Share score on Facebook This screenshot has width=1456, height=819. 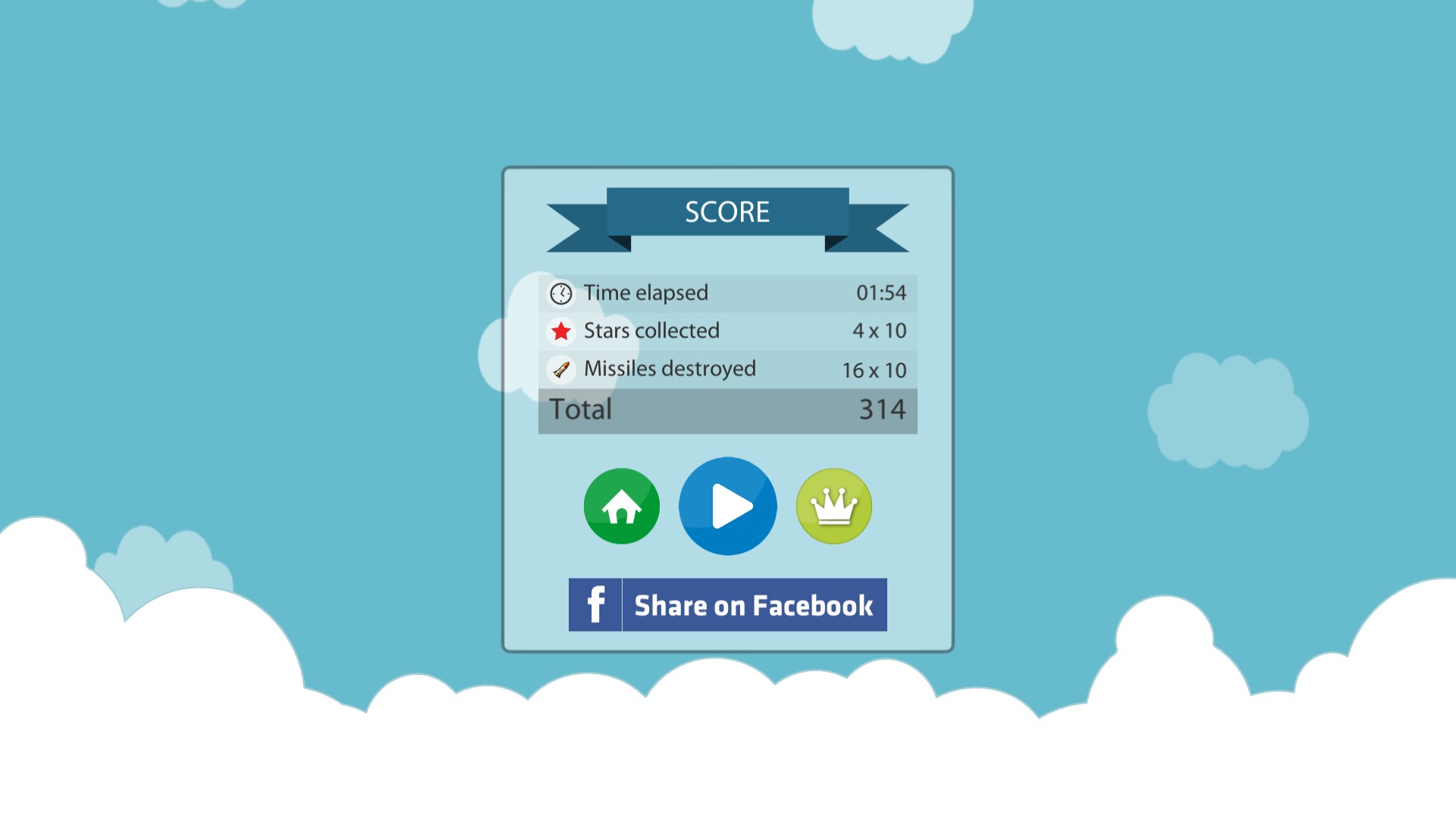coord(727,604)
